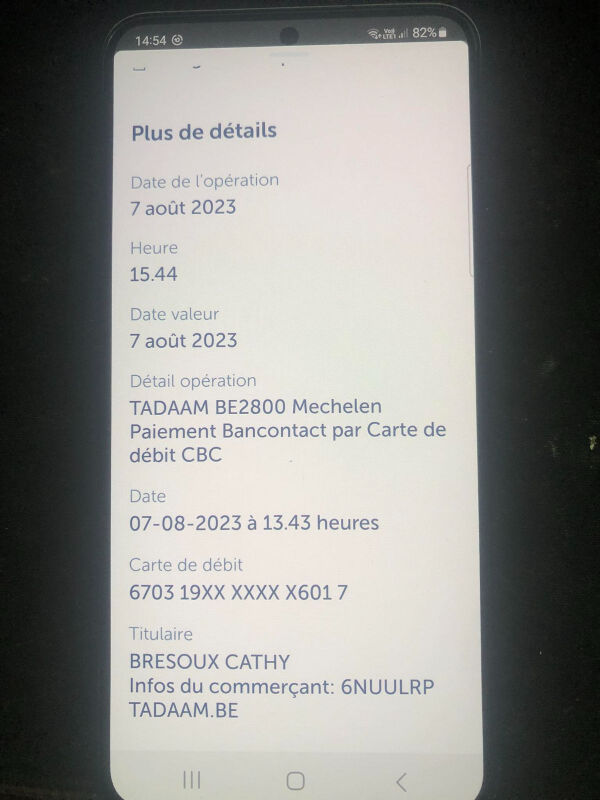Tap the home button in navigation bar
The image size is (600, 800).
pyautogui.click(x=295, y=780)
